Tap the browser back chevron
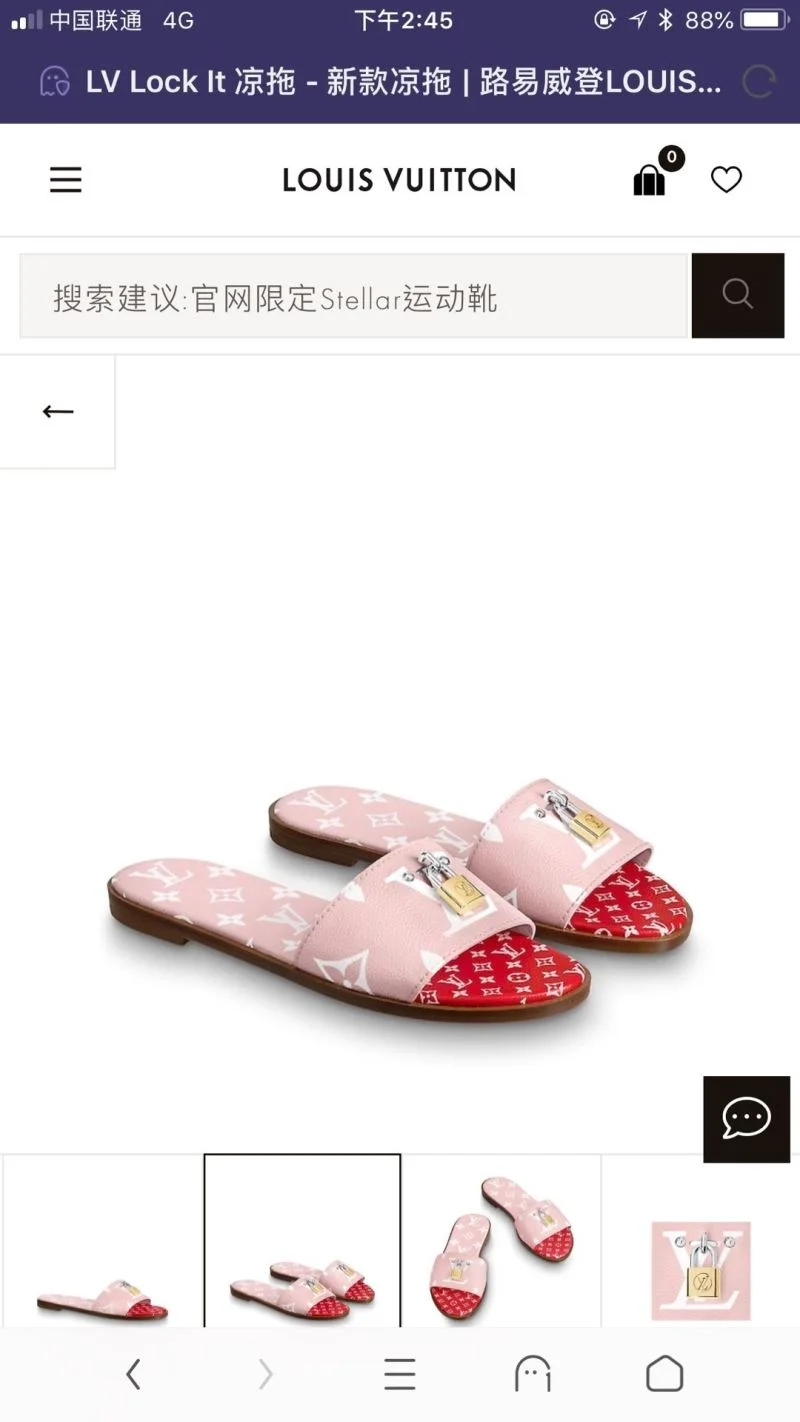This screenshot has width=800, height=1422. [134, 1374]
